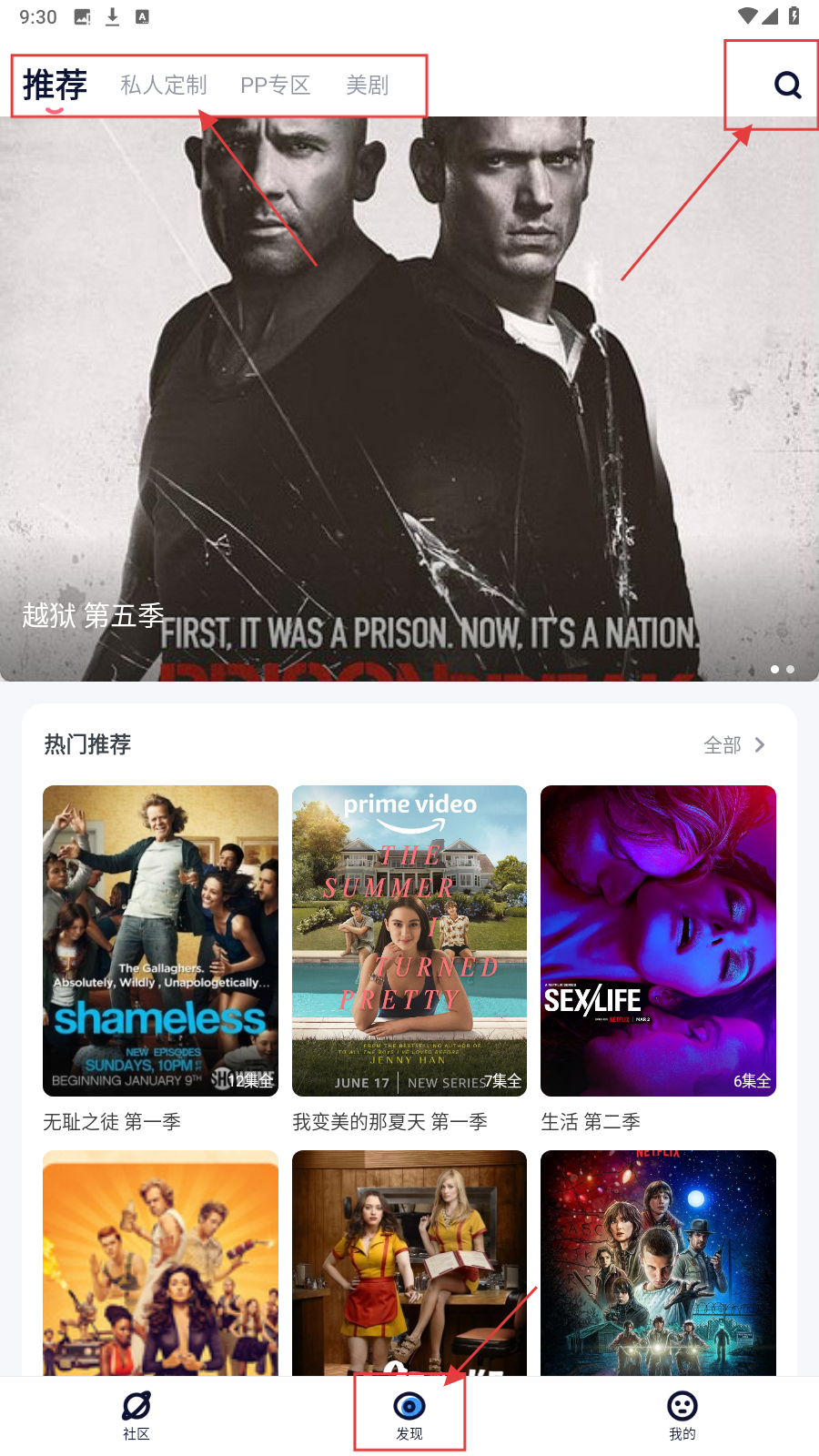
Task: Select the 推荐 tab
Action: [x=55, y=86]
